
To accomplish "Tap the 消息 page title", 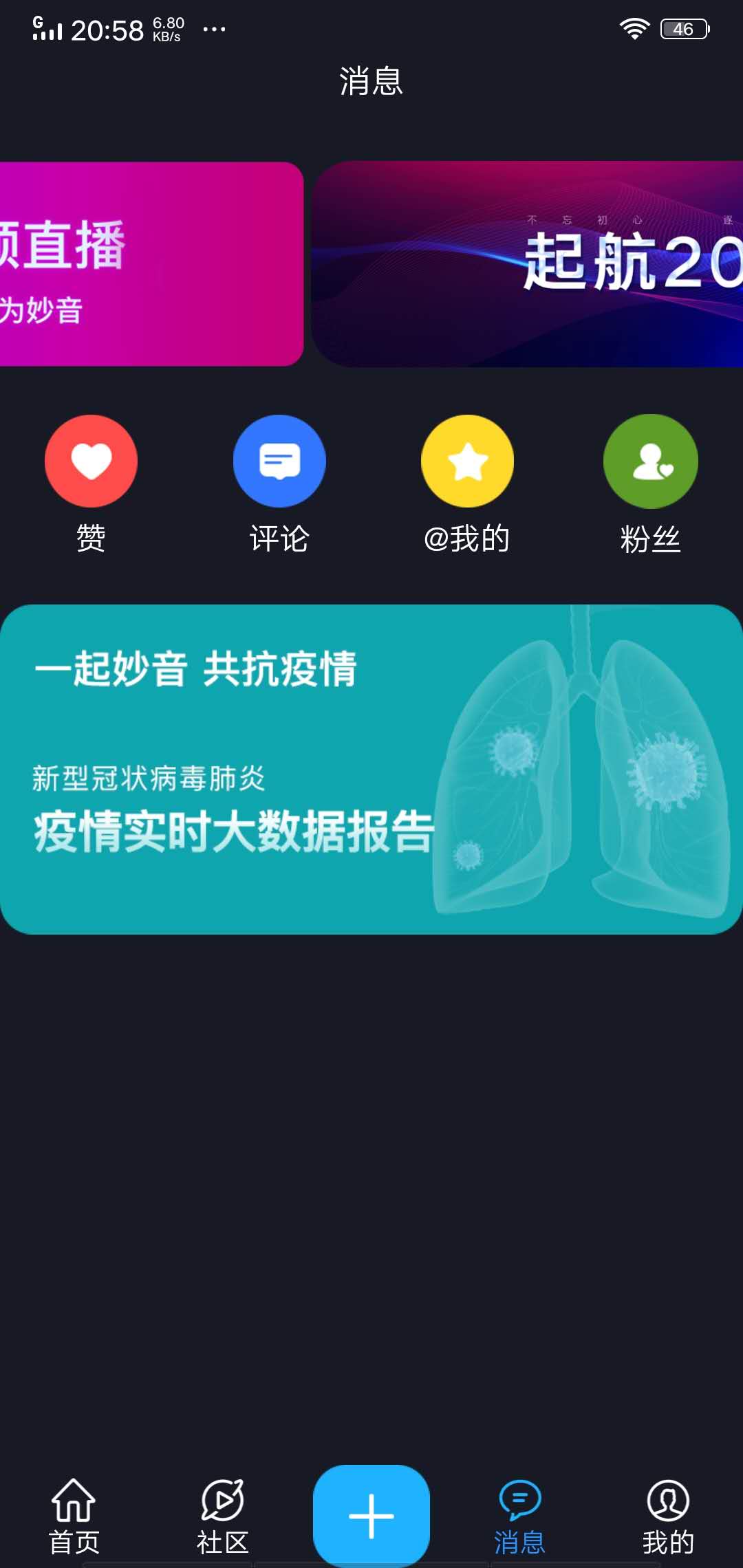I will [x=371, y=80].
